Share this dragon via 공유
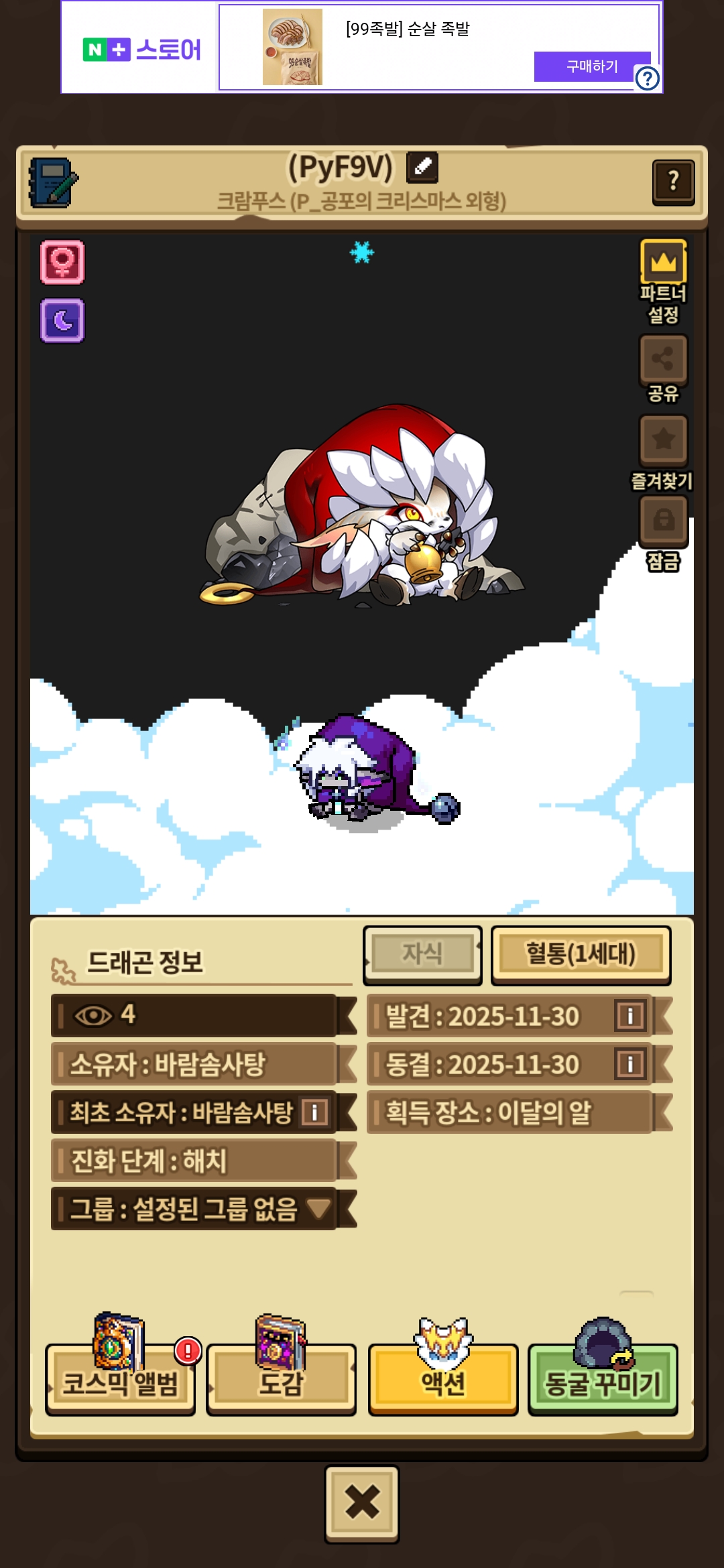Image resolution: width=724 pixels, height=1568 pixels. coord(663,359)
